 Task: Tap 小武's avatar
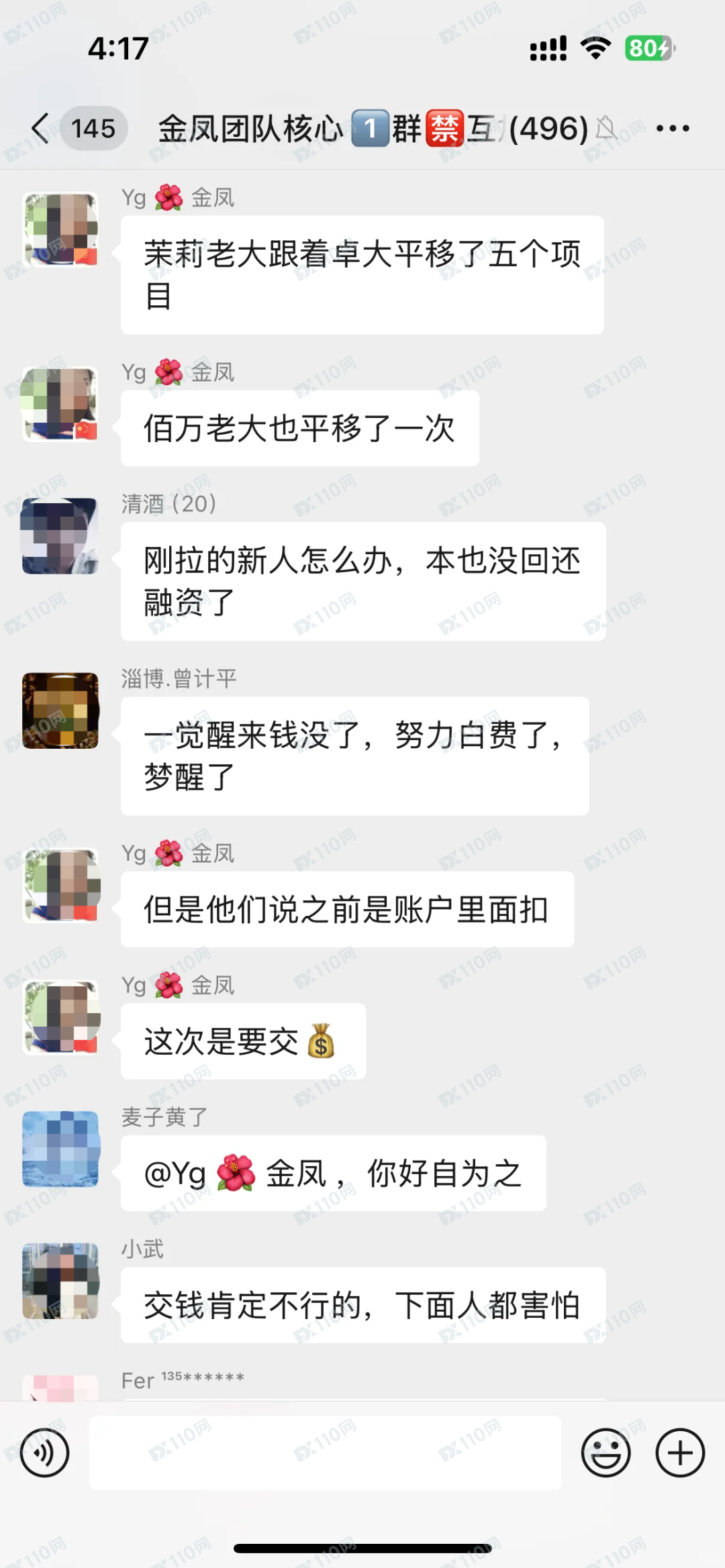coord(60,1281)
